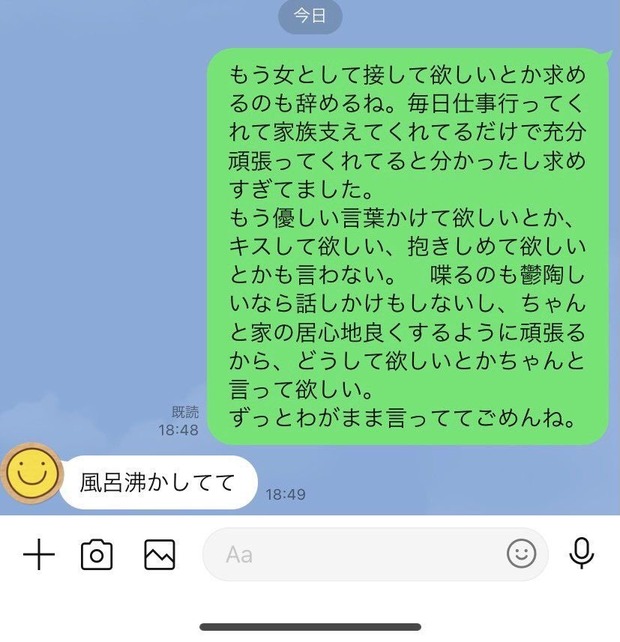
Task: Open the emoji and sticker picker
Action: [x=521, y=554]
